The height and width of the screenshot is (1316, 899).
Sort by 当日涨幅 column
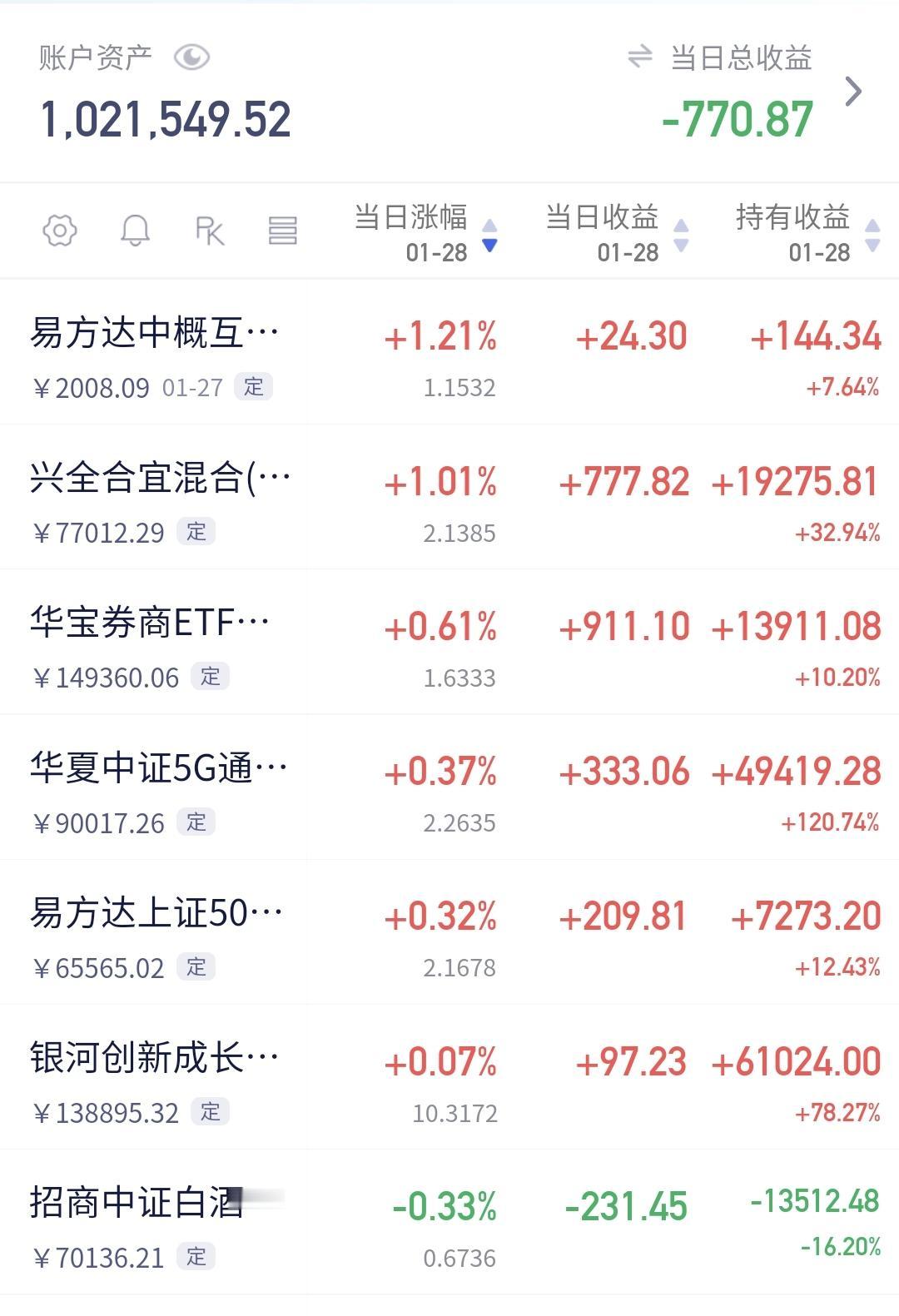(425, 233)
